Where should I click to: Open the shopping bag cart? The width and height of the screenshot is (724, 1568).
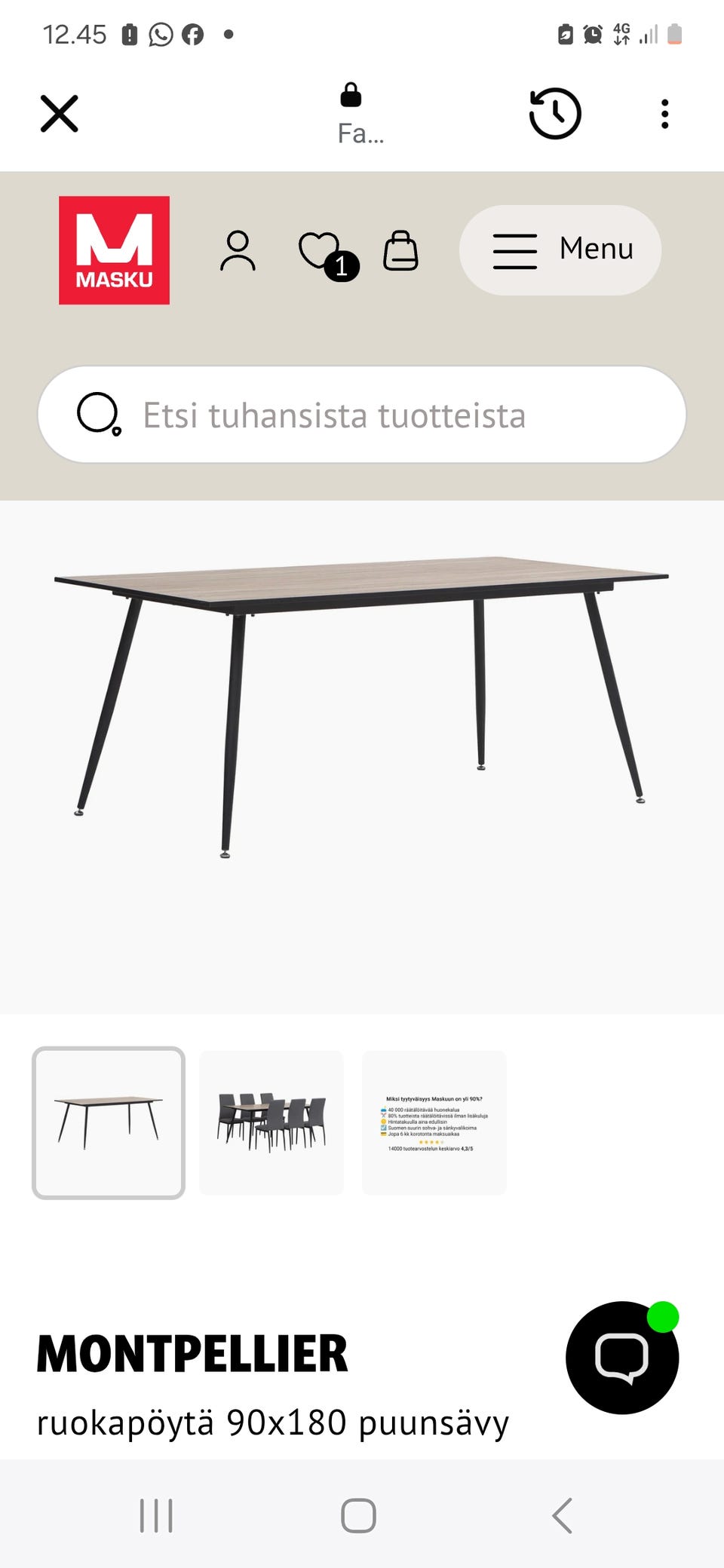pyautogui.click(x=400, y=250)
